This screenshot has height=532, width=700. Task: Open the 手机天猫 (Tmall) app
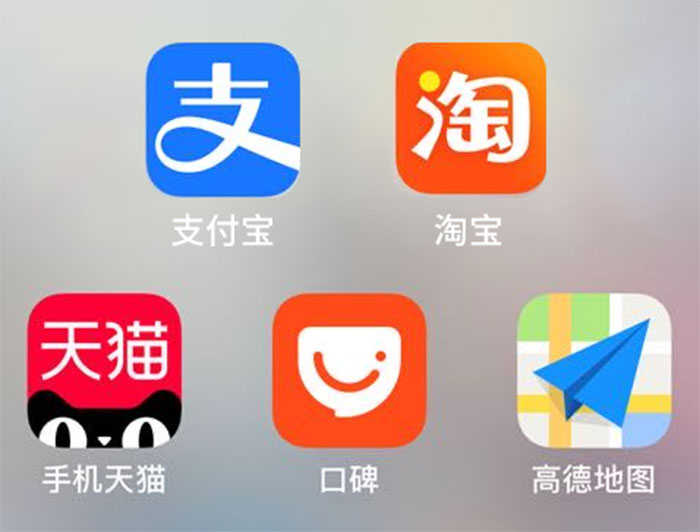pyautogui.click(x=104, y=370)
